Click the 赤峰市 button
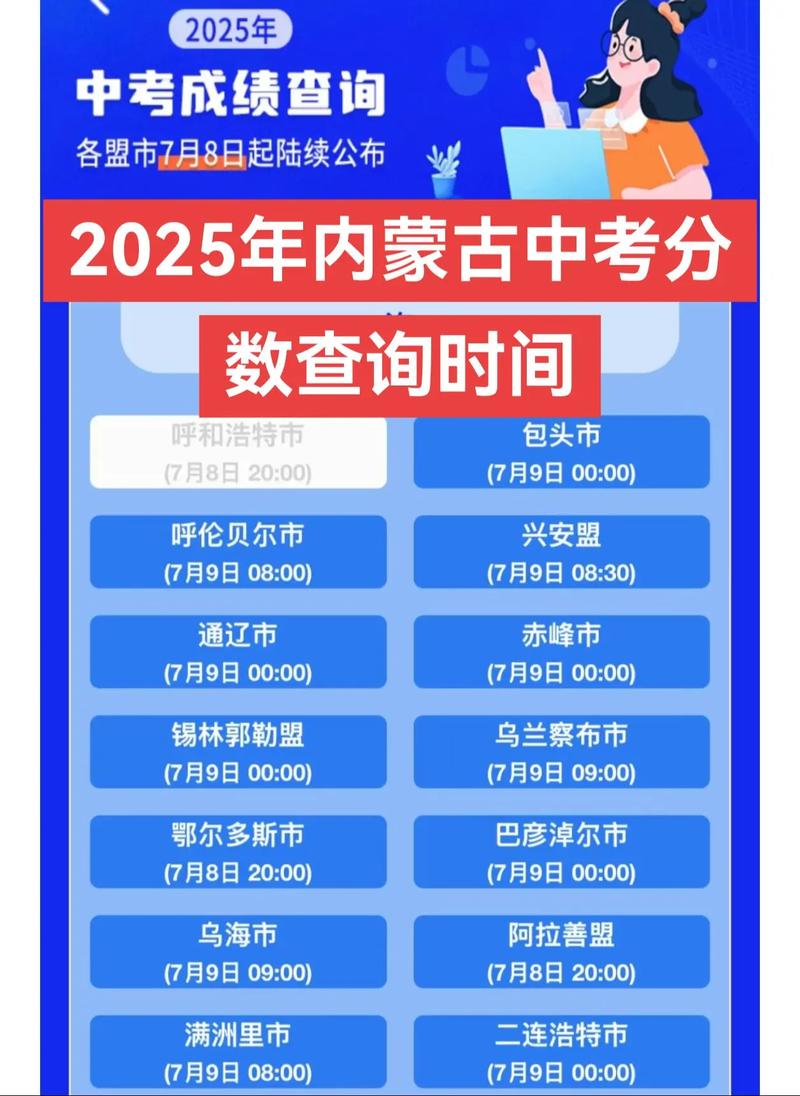The height and width of the screenshot is (1096, 800). (560, 651)
